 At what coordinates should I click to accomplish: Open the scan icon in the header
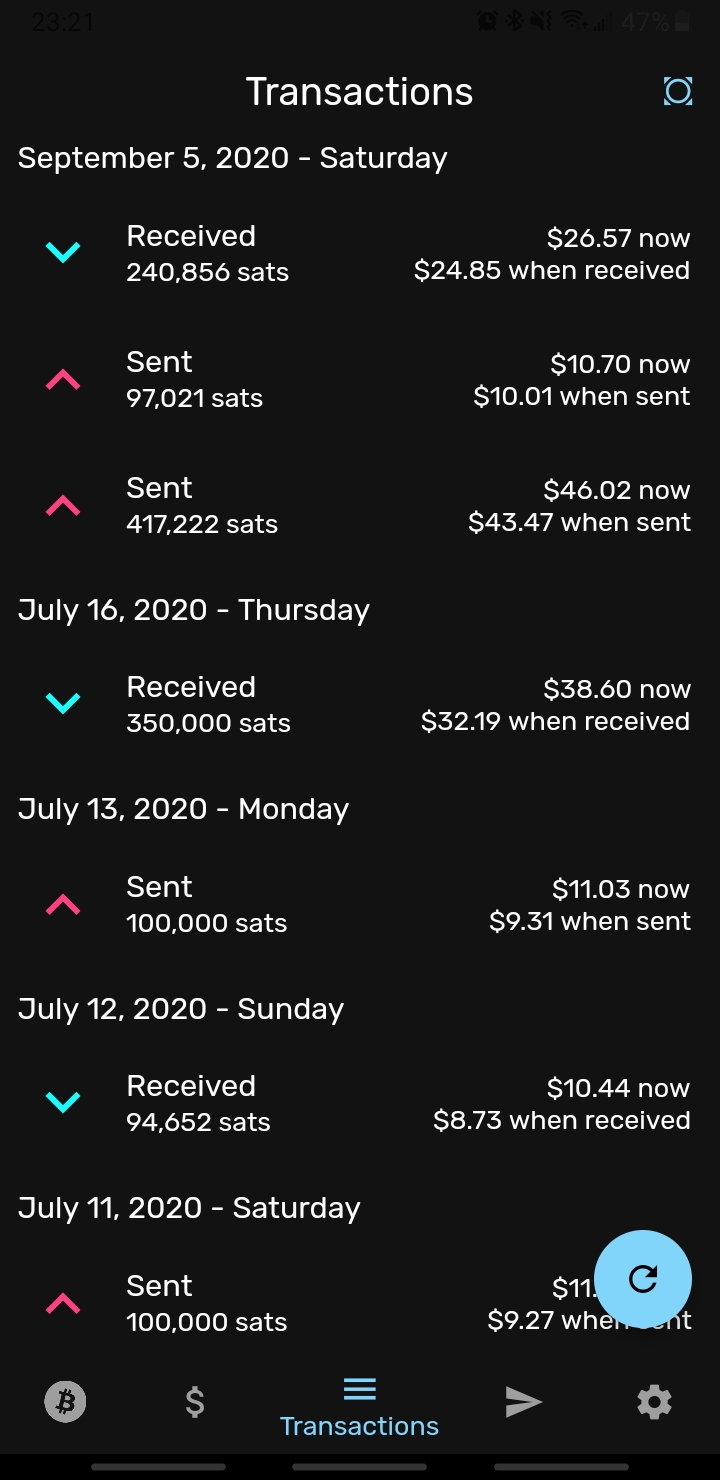678,92
